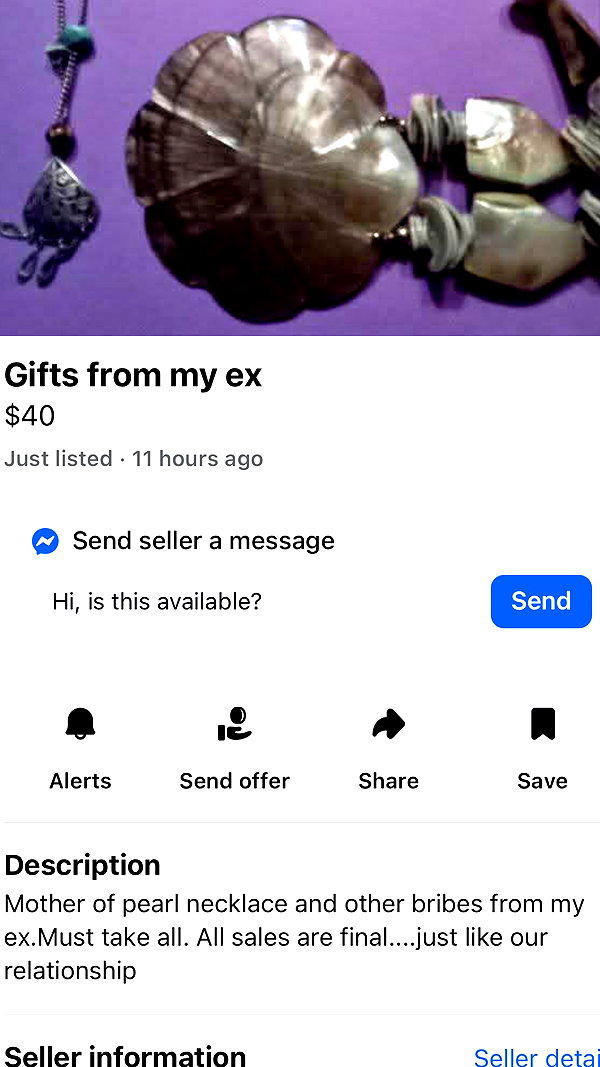View the listing photo of the necklace
The height and width of the screenshot is (1067, 600).
[300, 167]
